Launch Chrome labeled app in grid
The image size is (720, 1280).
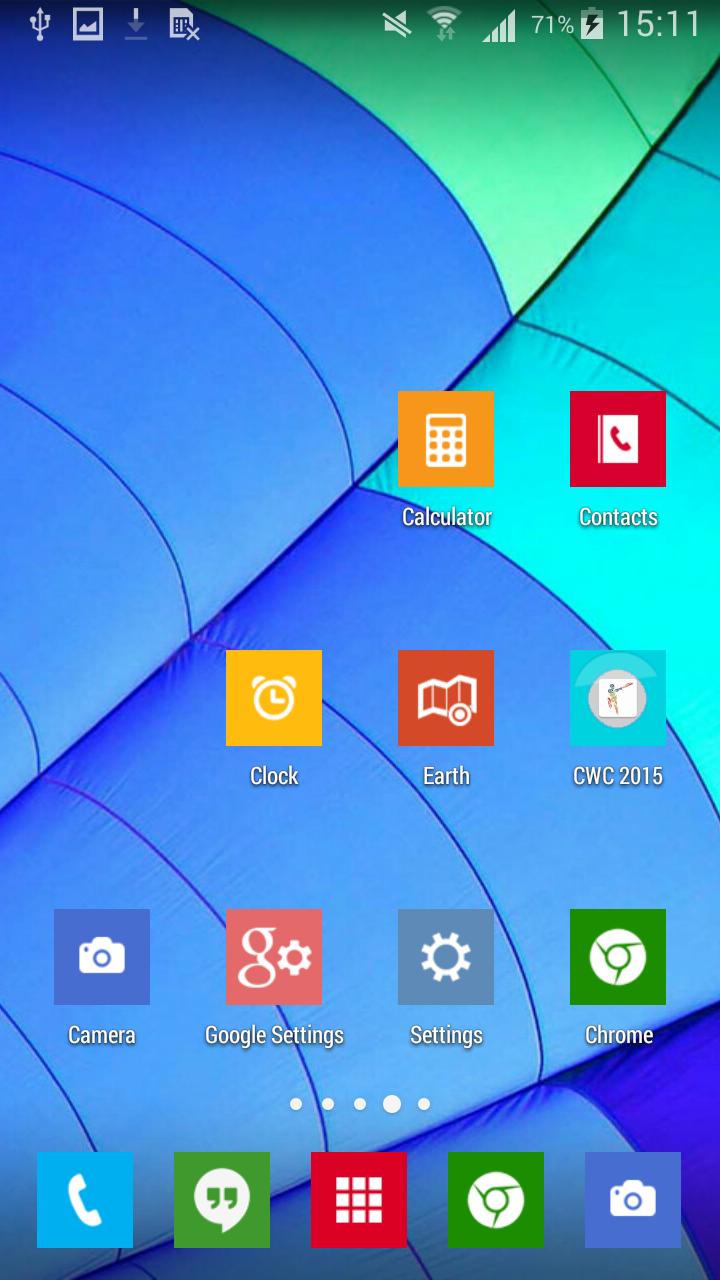click(618, 957)
